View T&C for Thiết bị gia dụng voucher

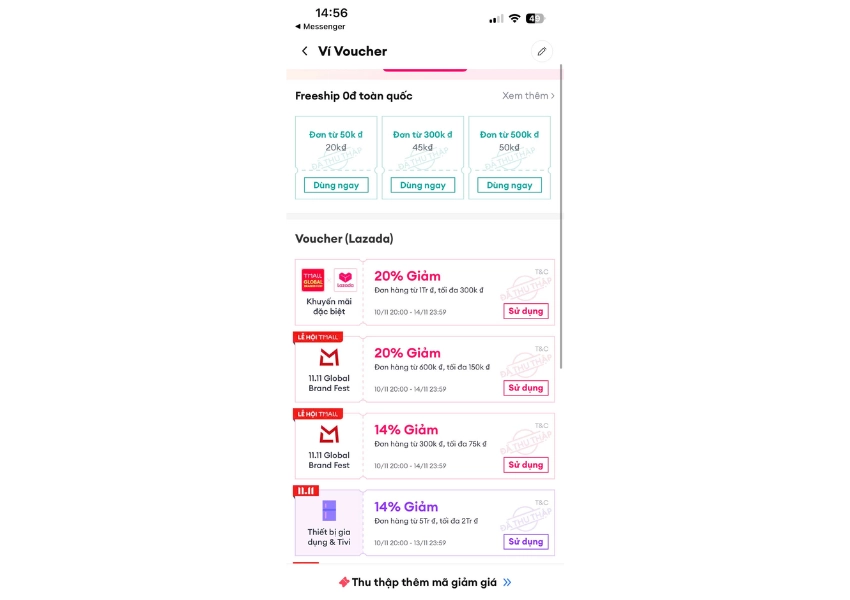541,503
